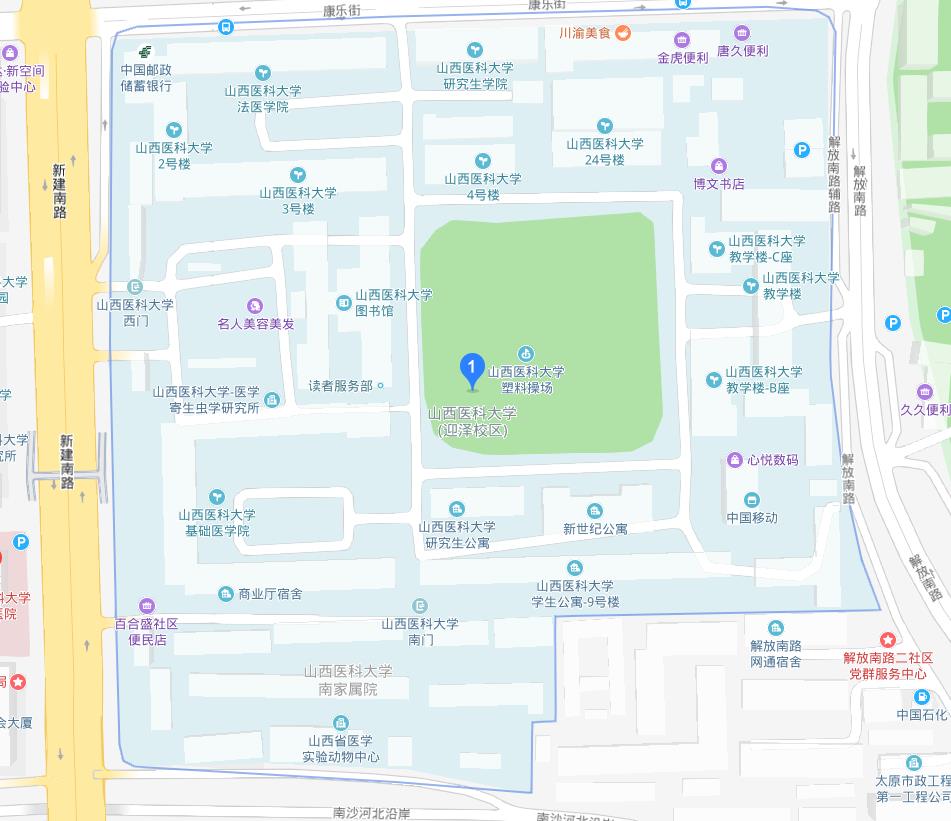Open the 博文书店 bookstore point
The image size is (951, 821).
click(x=718, y=166)
